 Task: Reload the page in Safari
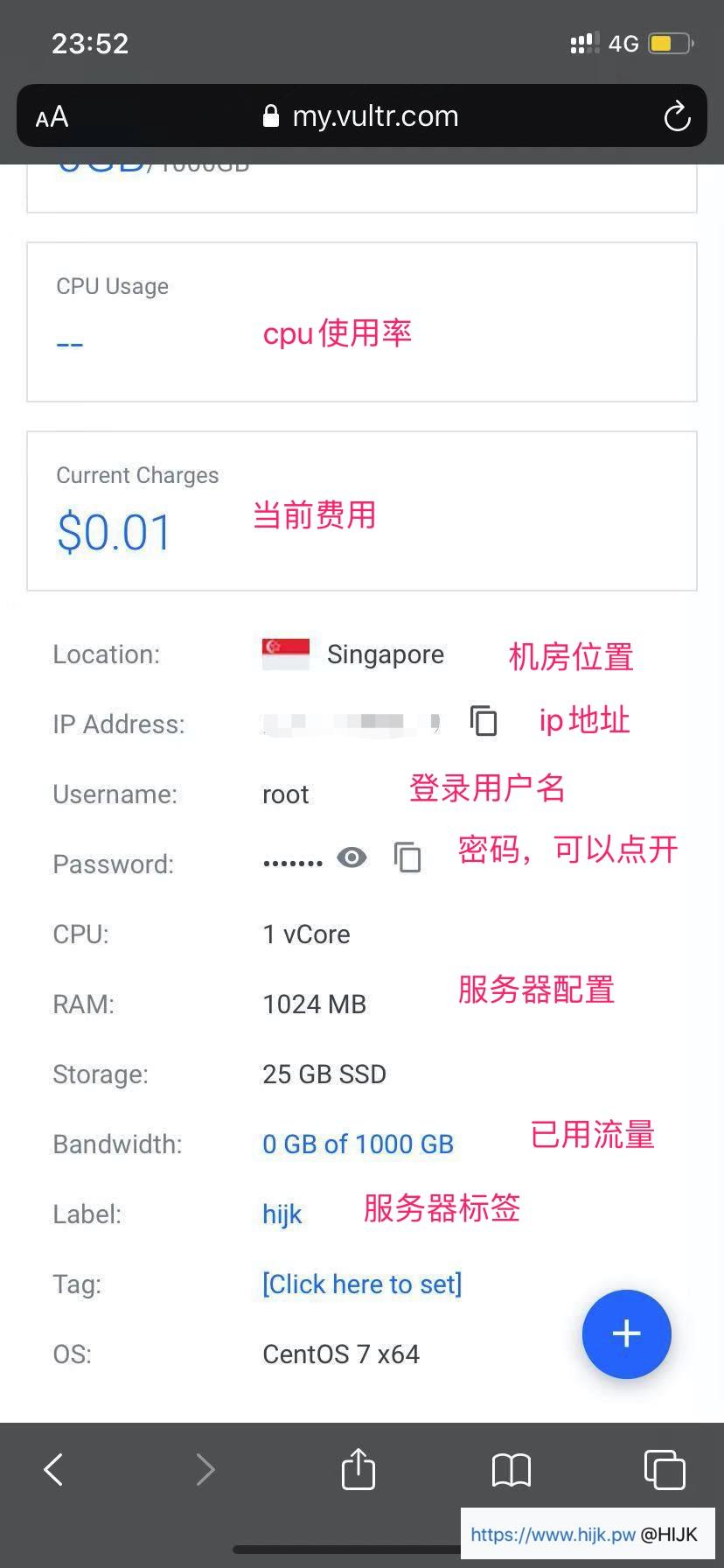point(677,116)
